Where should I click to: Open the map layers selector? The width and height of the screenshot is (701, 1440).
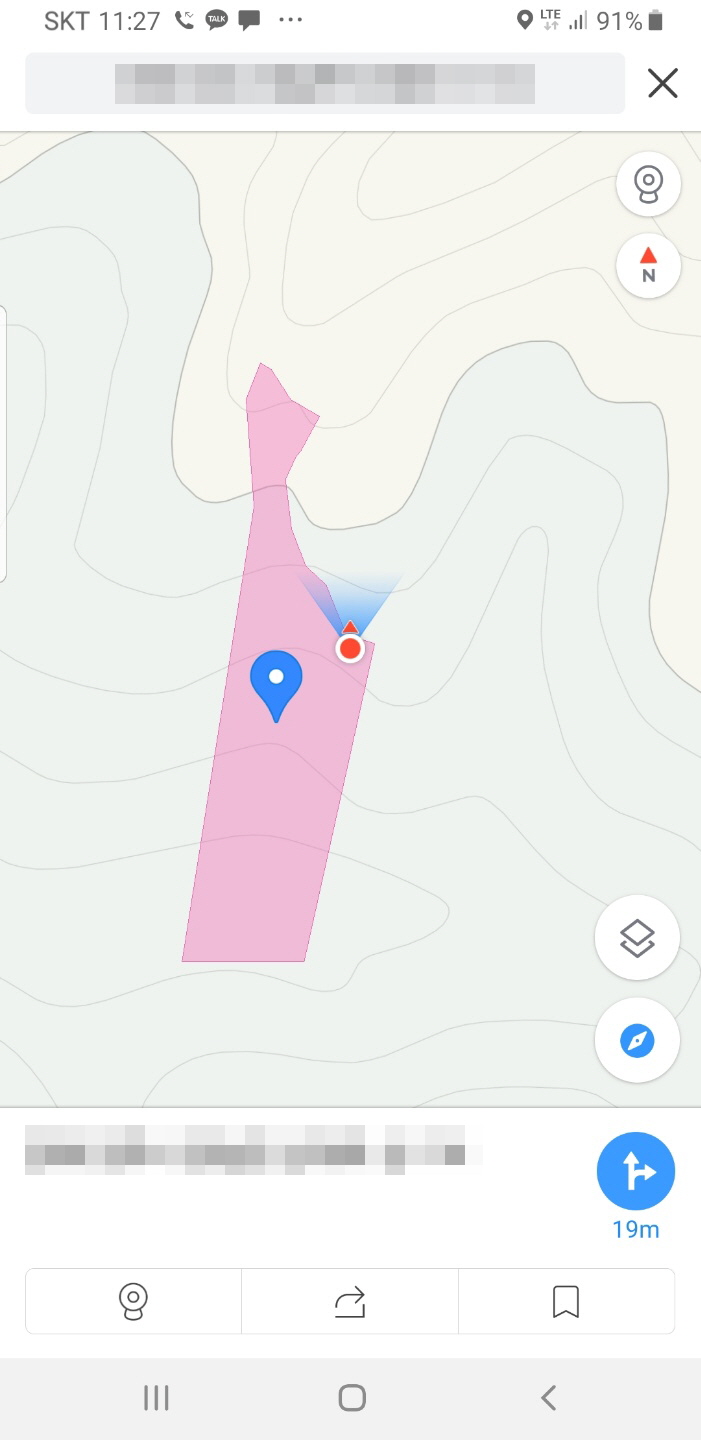pyautogui.click(x=637, y=938)
